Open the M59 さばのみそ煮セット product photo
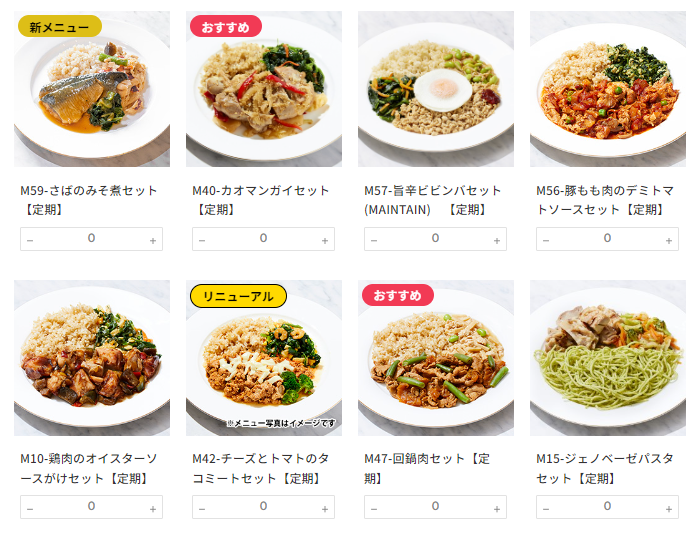697x537 pixels. (x=91, y=90)
